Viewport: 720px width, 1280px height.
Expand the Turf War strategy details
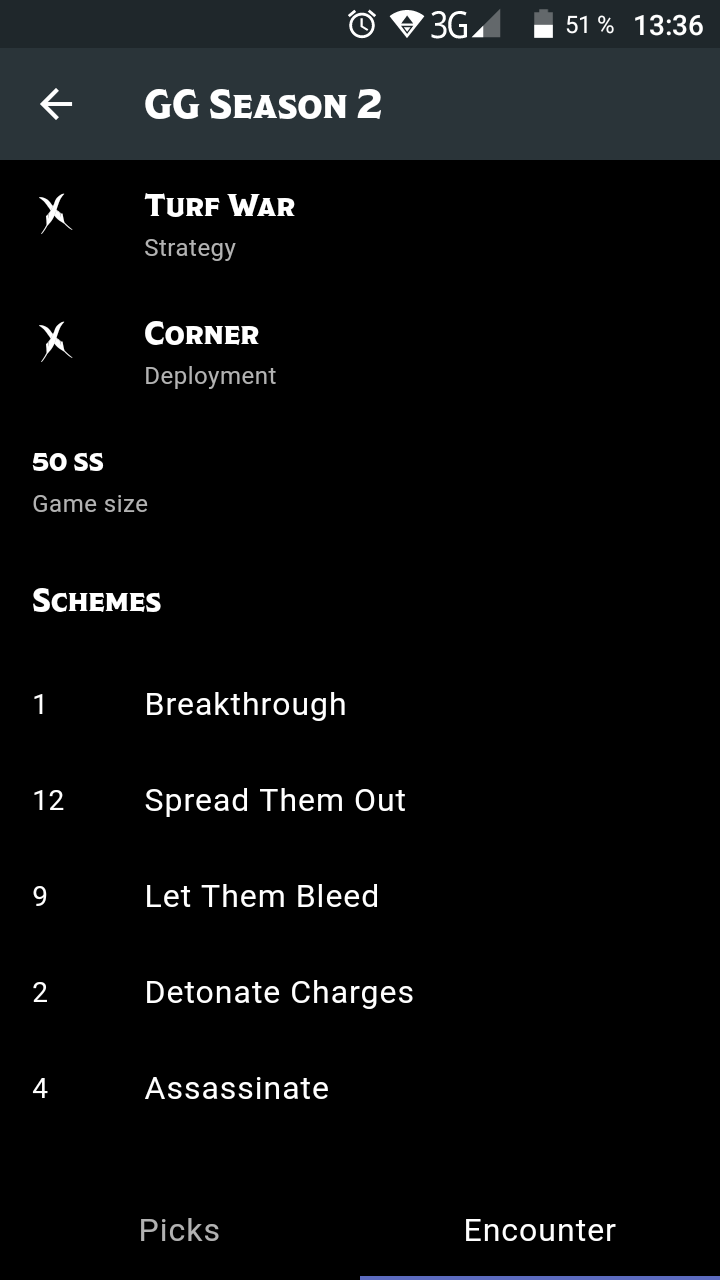click(220, 222)
